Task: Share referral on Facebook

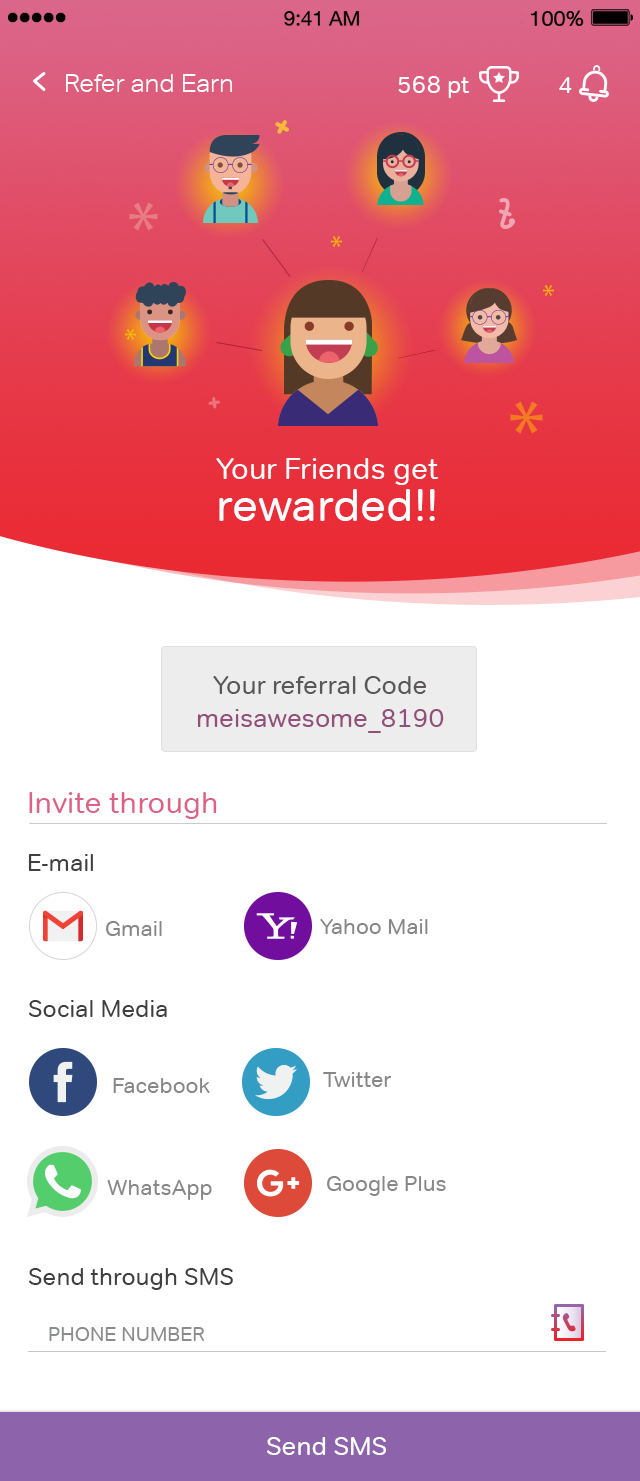Action: (63, 1083)
